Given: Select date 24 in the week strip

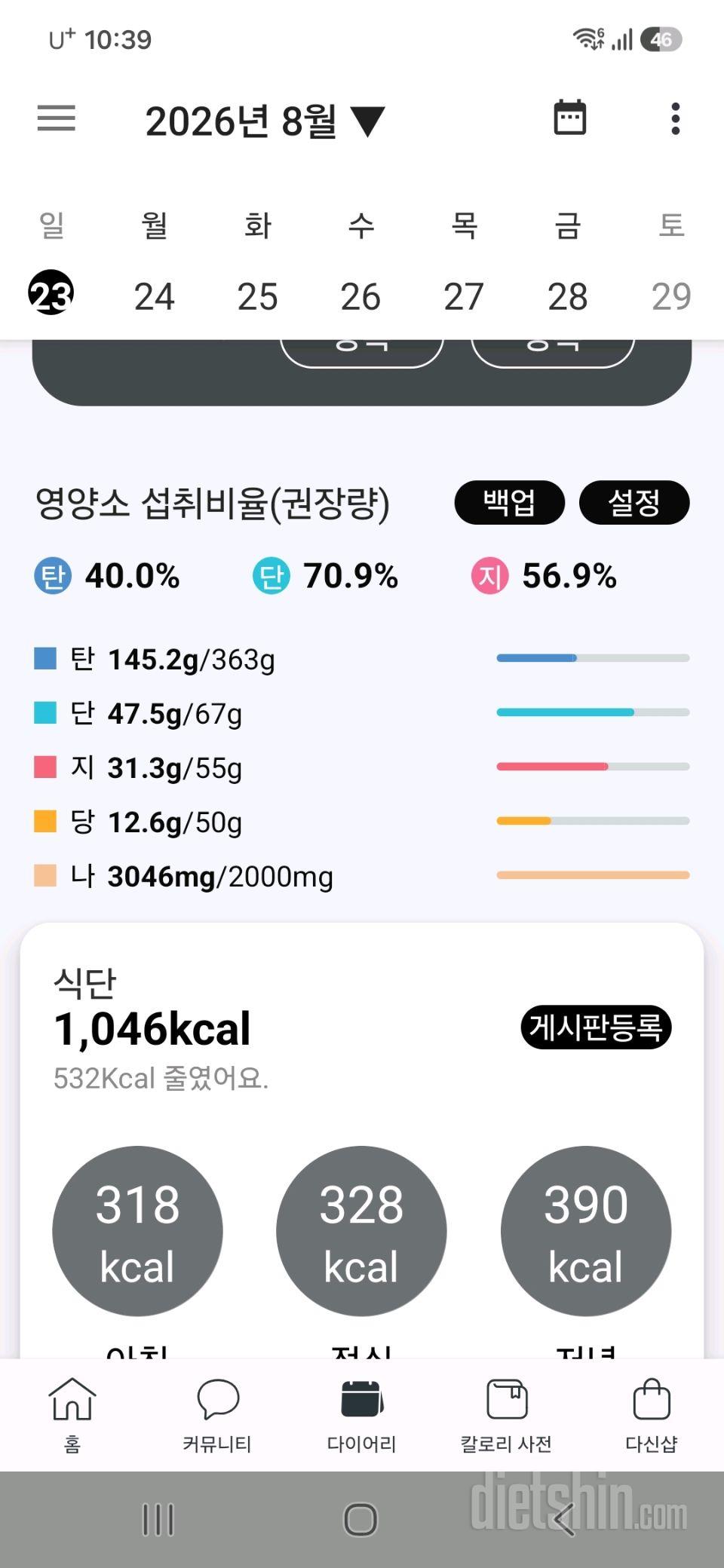Looking at the screenshot, I should 155,296.
